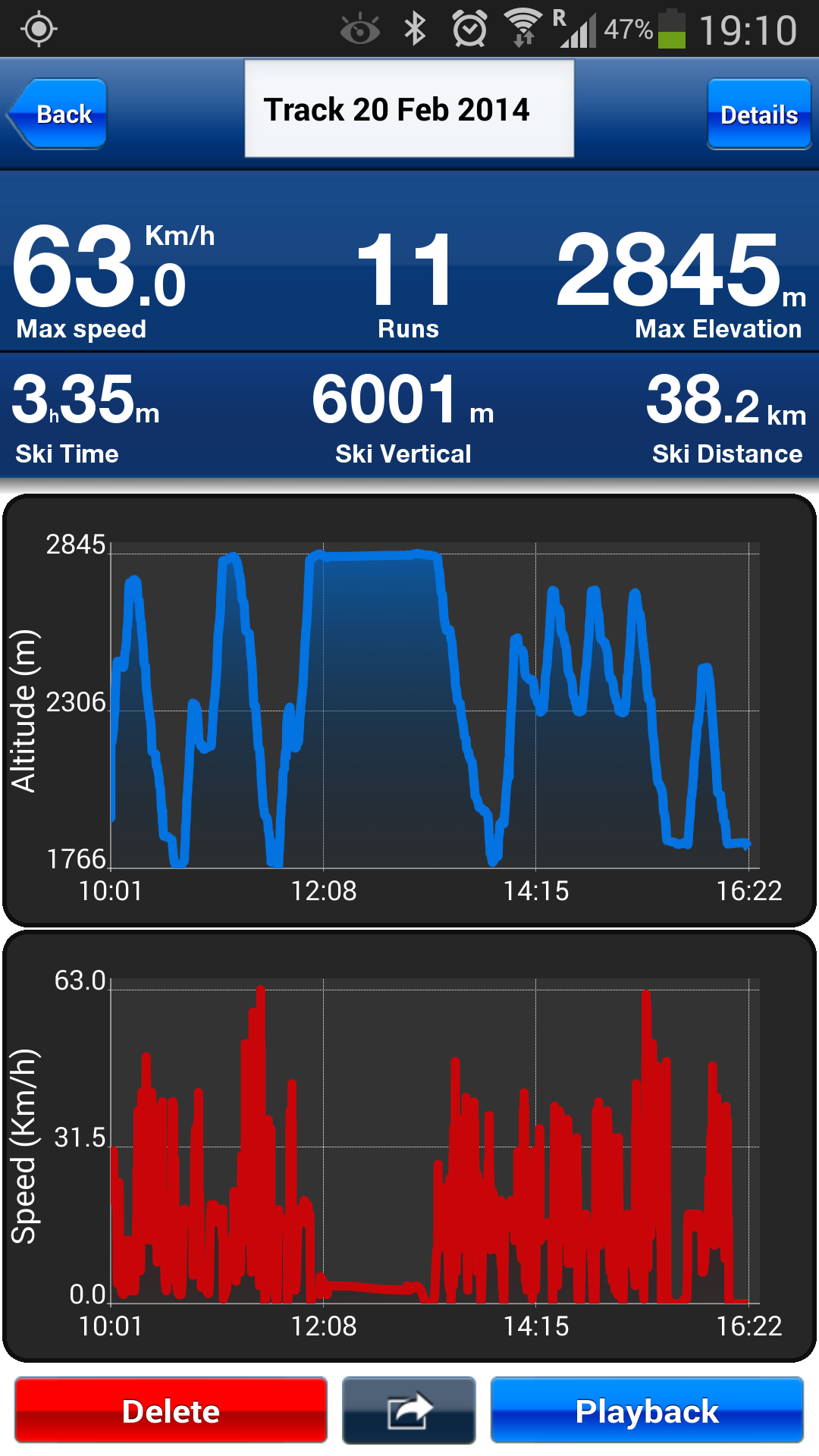Share the track via the arrow icon
Image resolution: width=819 pixels, height=1456 pixels.
click(409, 1410)
